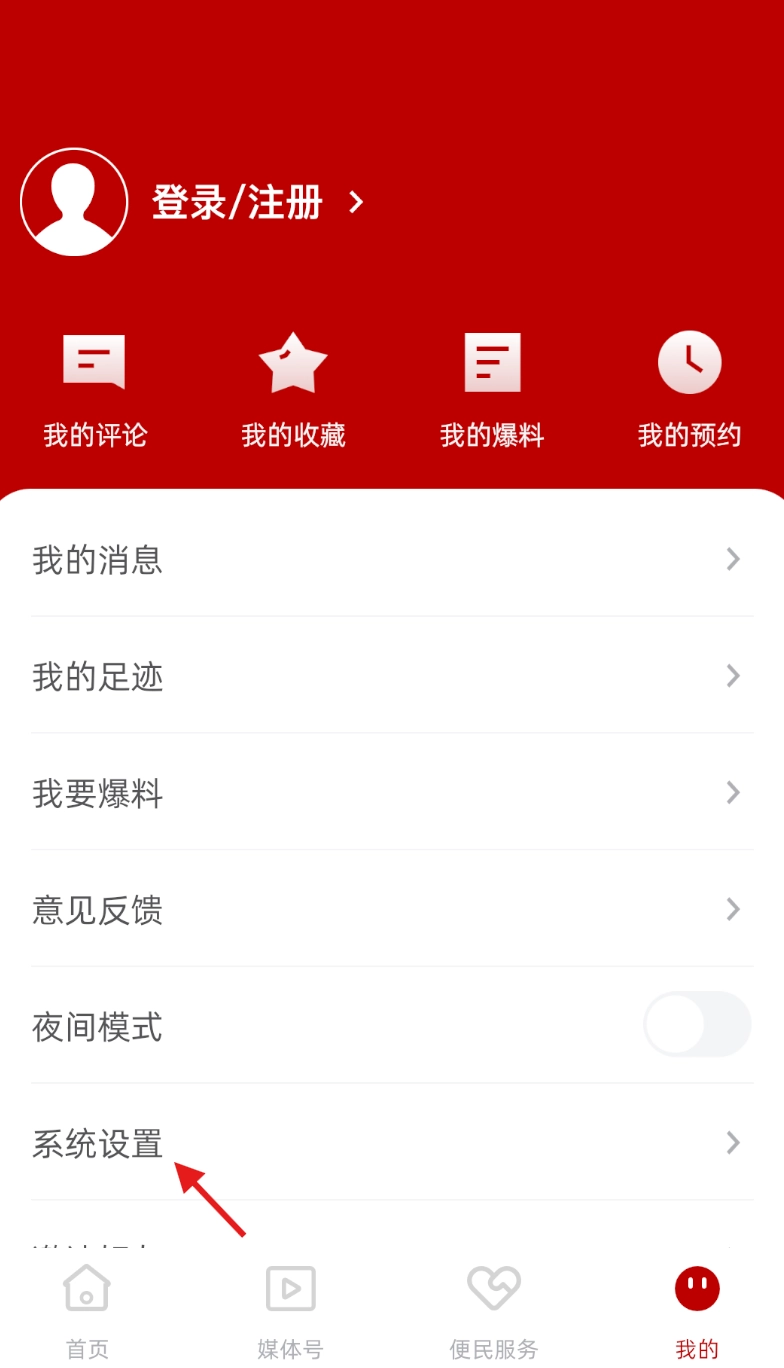Open the 我的消息 row
This screenshot has height=1368, width=784.
pos(392,559)
